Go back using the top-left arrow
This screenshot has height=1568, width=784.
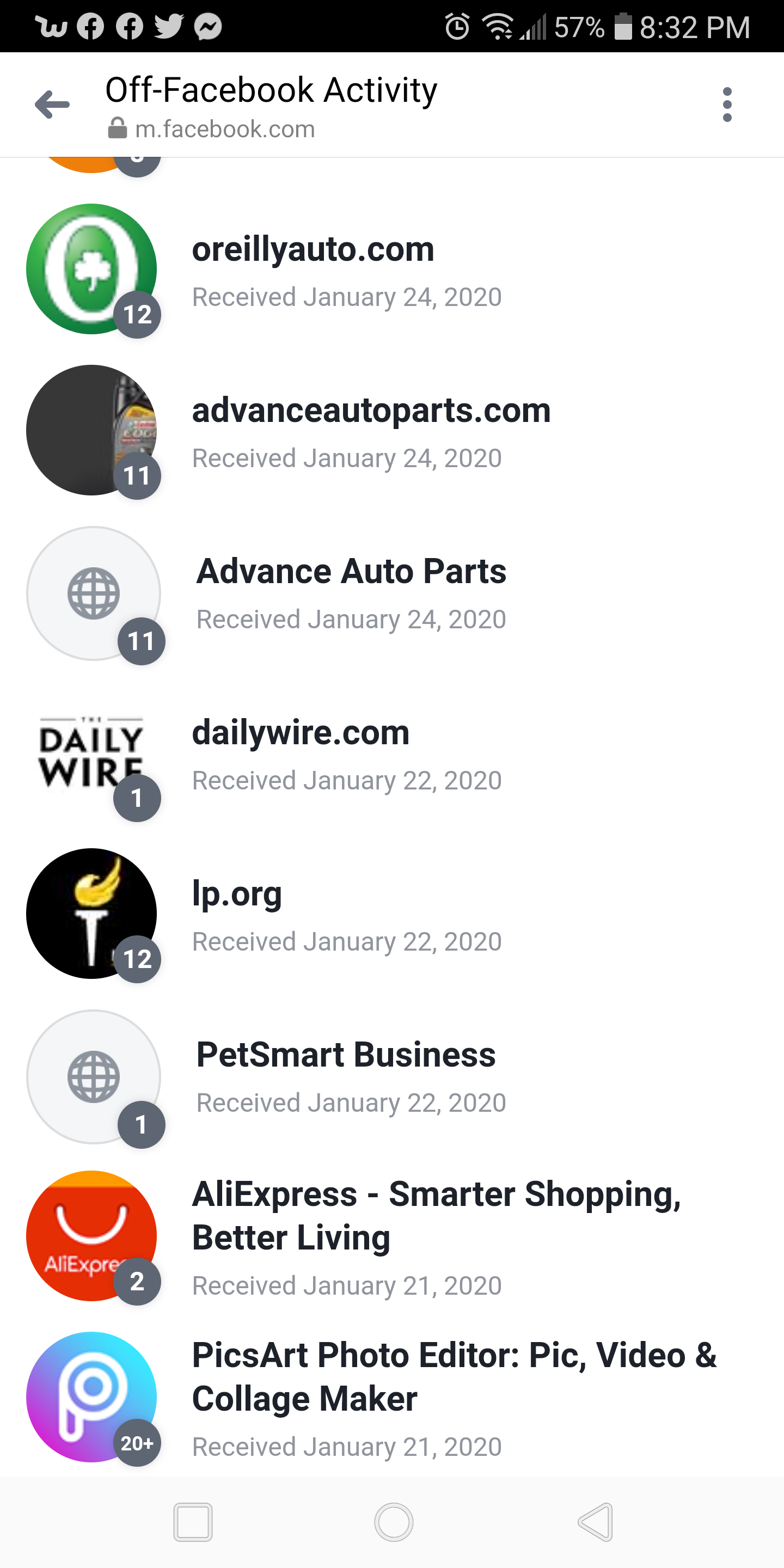pos(52,105)
